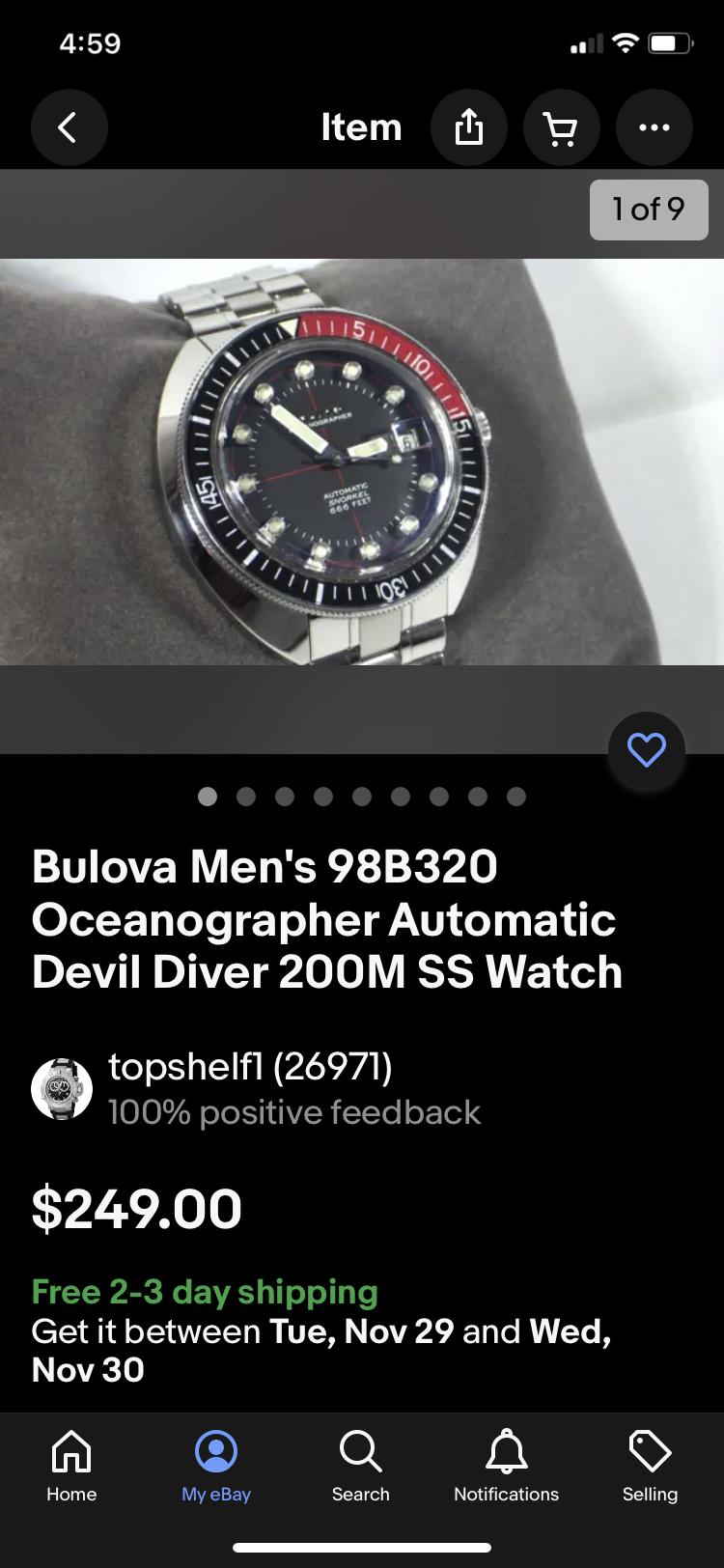Add this watch to your watchlist
724x1568 pixels.
click(646, 750)
